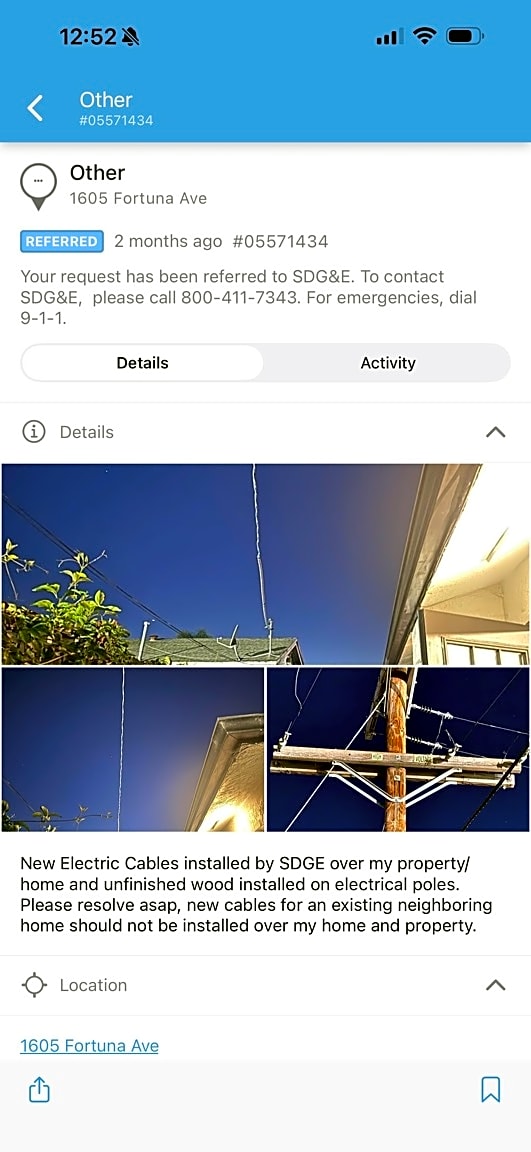Screen dimensions: 531x1152
Task: Open the utility pole photo
Action: 398,749
